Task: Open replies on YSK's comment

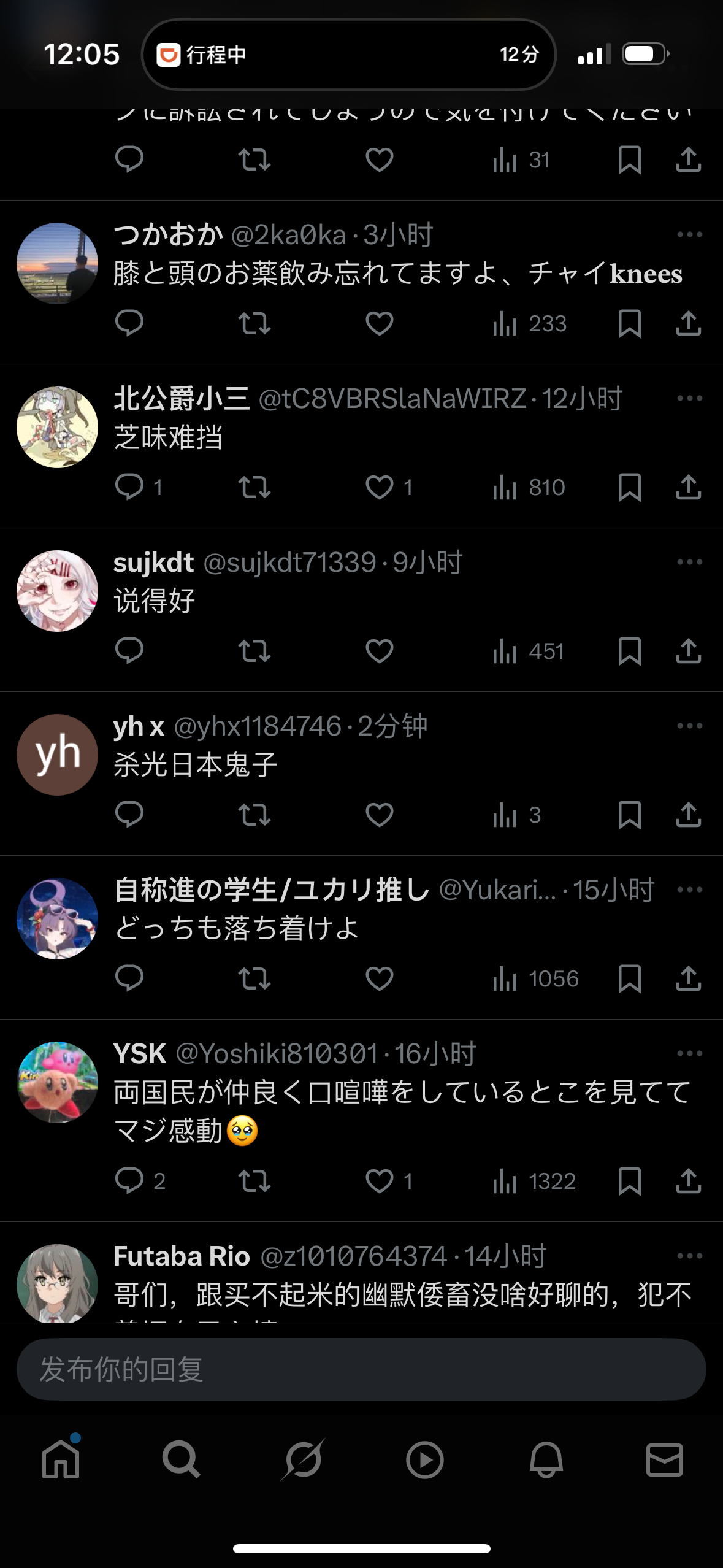Action: [x=129, y=1180]
